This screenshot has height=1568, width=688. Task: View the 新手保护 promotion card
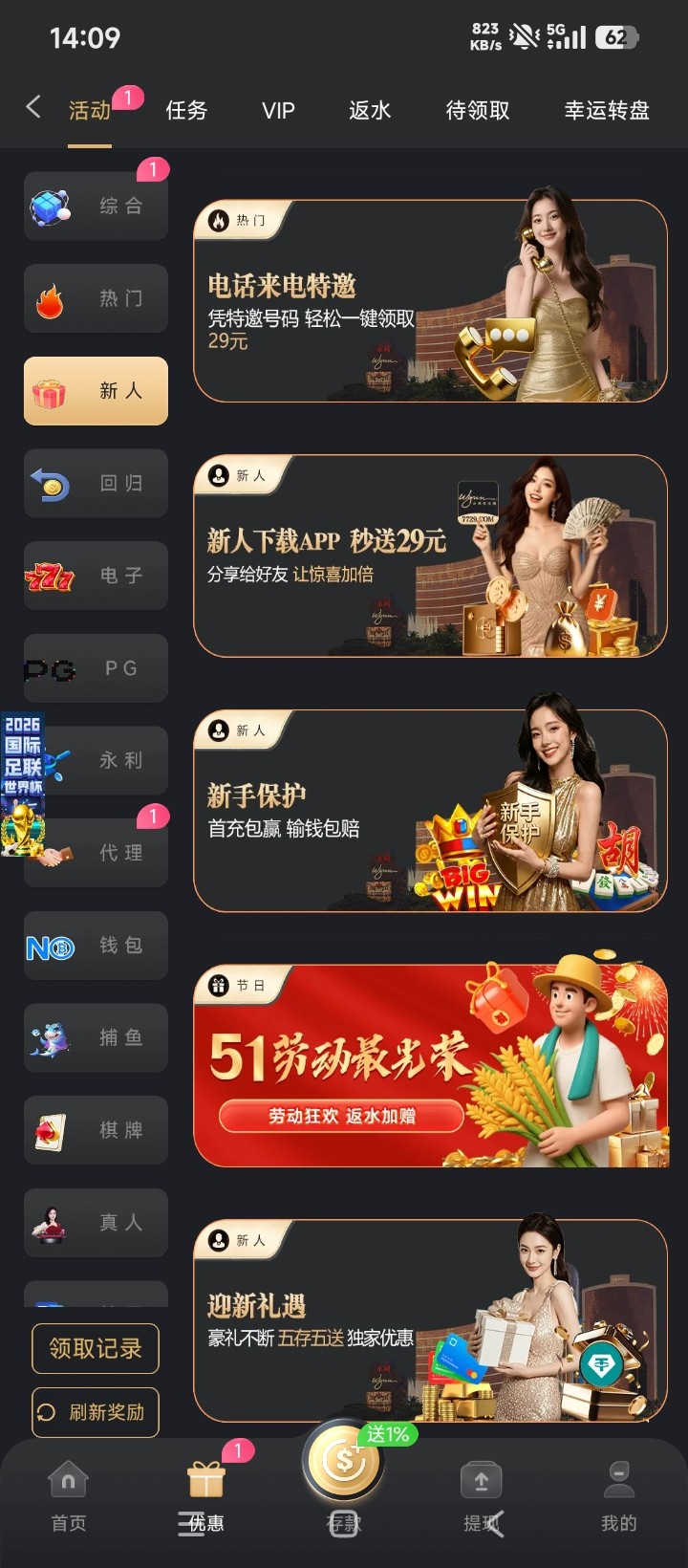(430, 811)
